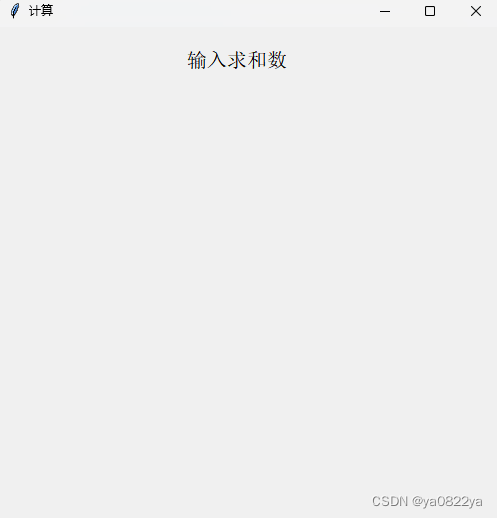
Task: Maximize the 计算 window
Action: 430,11
